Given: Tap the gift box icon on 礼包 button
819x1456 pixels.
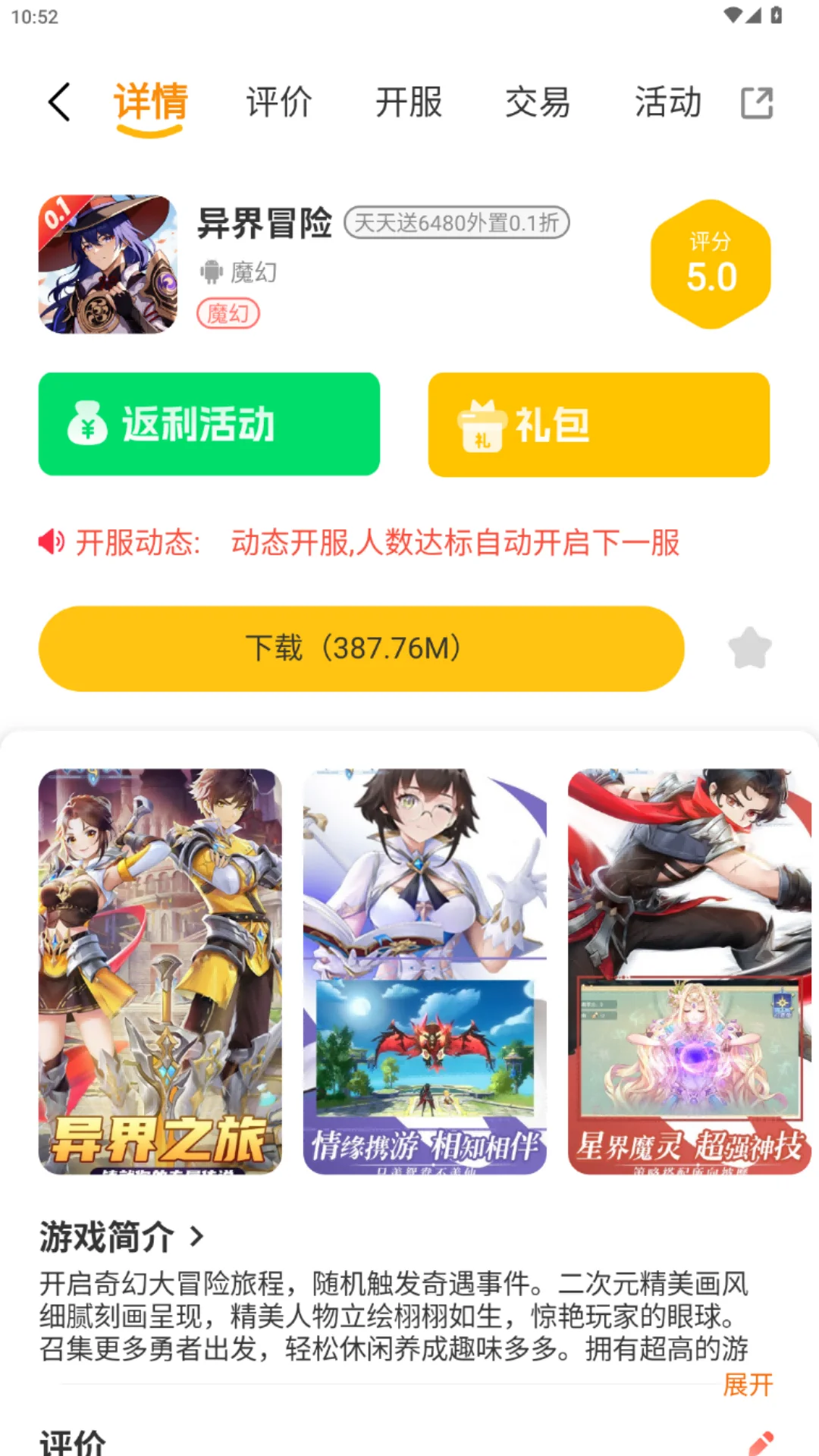Looking at the screenshot, I should click(483, 424).
